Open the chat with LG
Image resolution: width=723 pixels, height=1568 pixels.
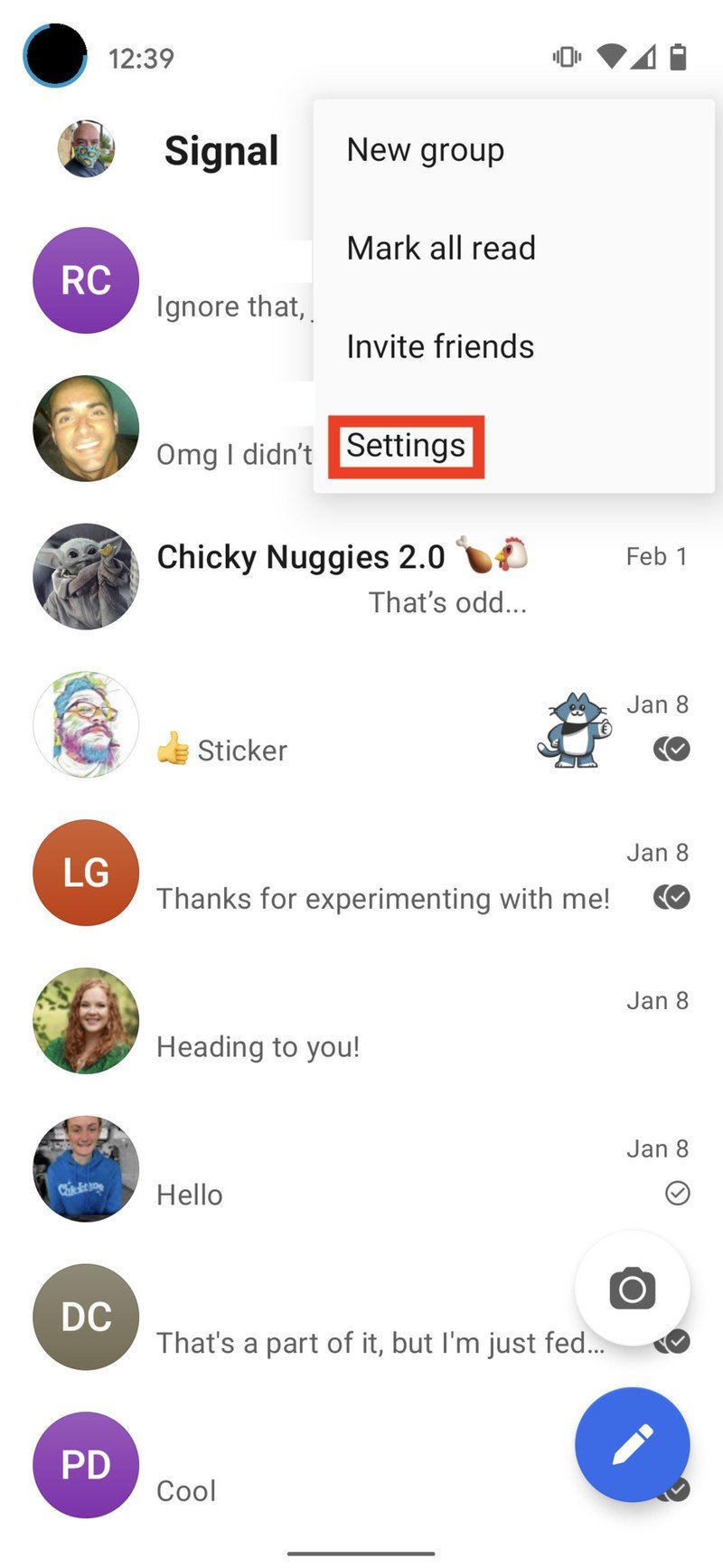click(x=361, y=874)
